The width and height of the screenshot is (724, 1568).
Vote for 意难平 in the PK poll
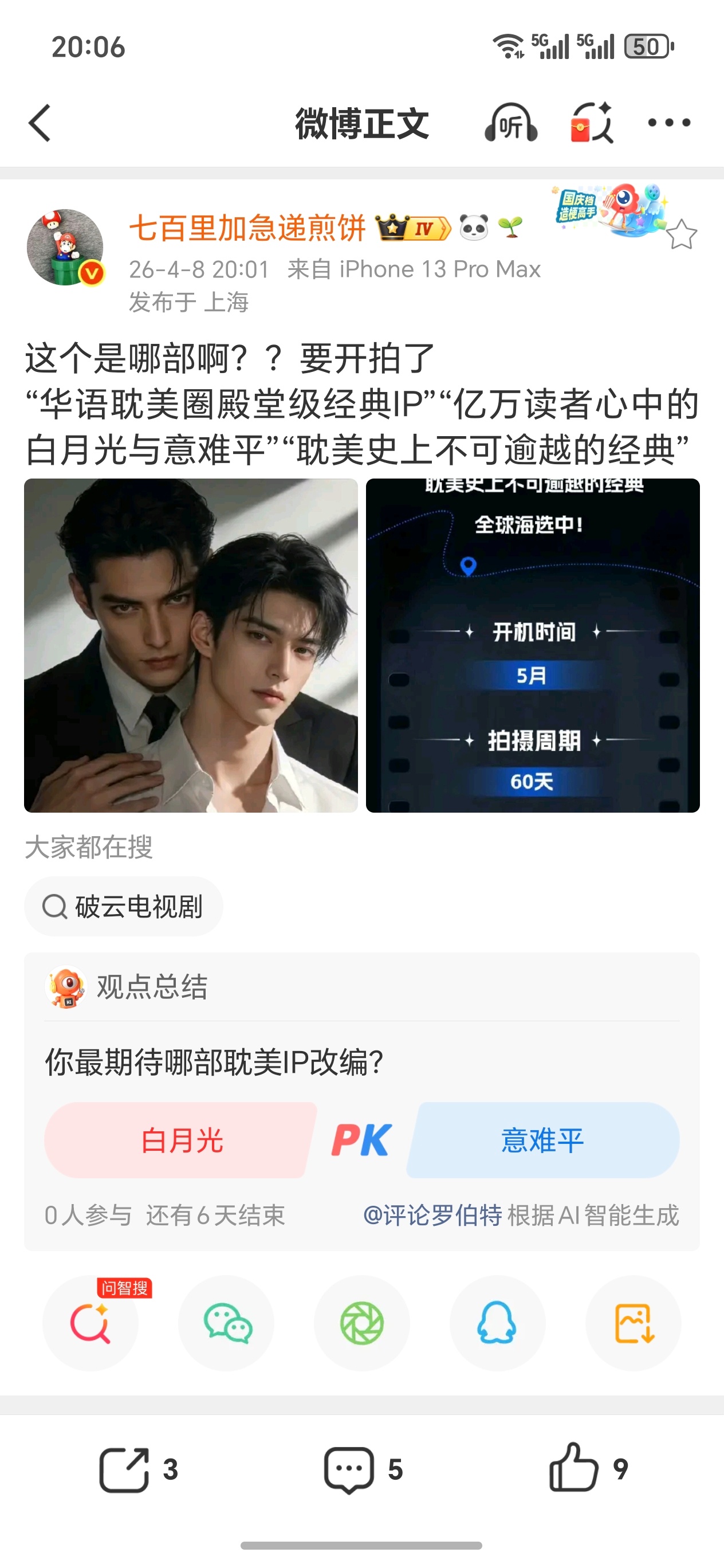542,1140
